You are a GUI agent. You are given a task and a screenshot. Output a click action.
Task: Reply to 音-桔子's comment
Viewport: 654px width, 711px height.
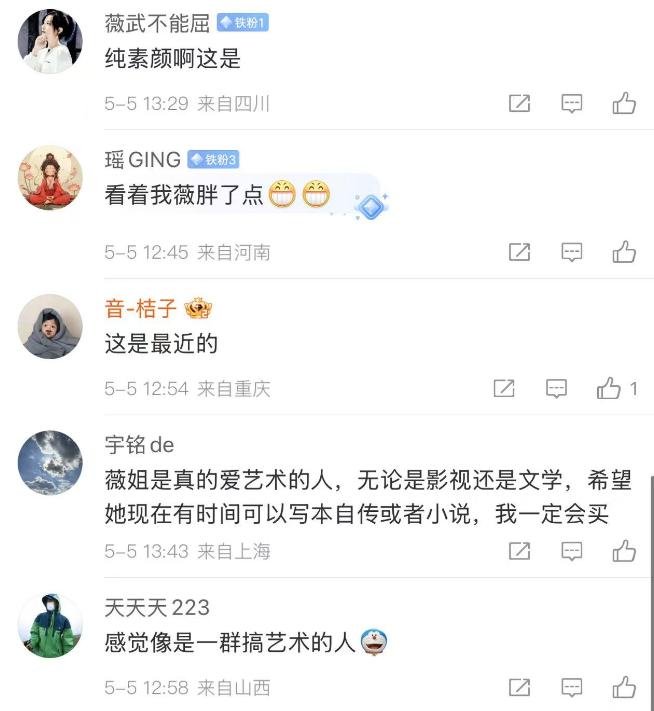click(556, 389)
